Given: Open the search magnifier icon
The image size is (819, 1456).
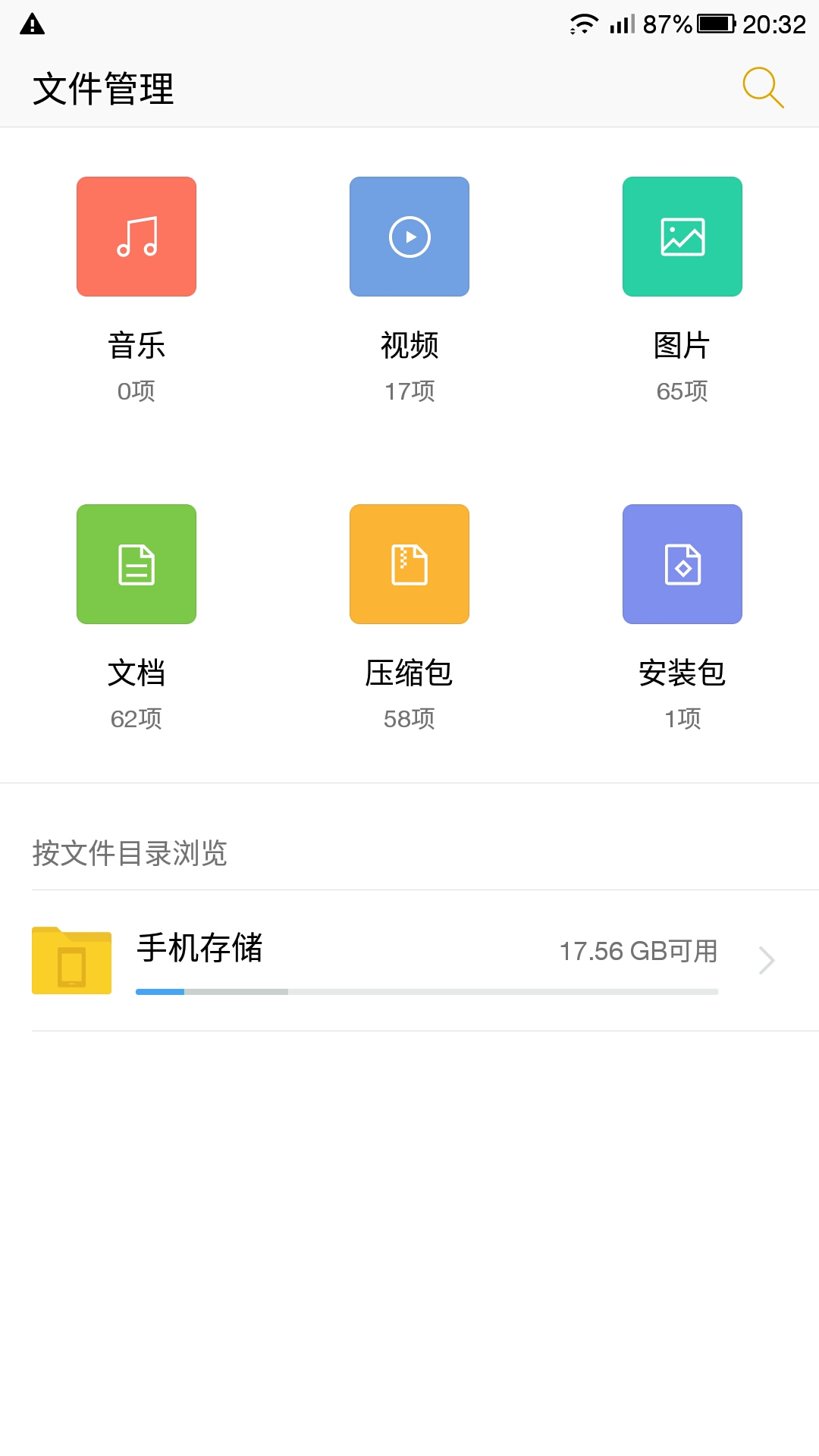Looking at the screenshot, I should 763,88.
